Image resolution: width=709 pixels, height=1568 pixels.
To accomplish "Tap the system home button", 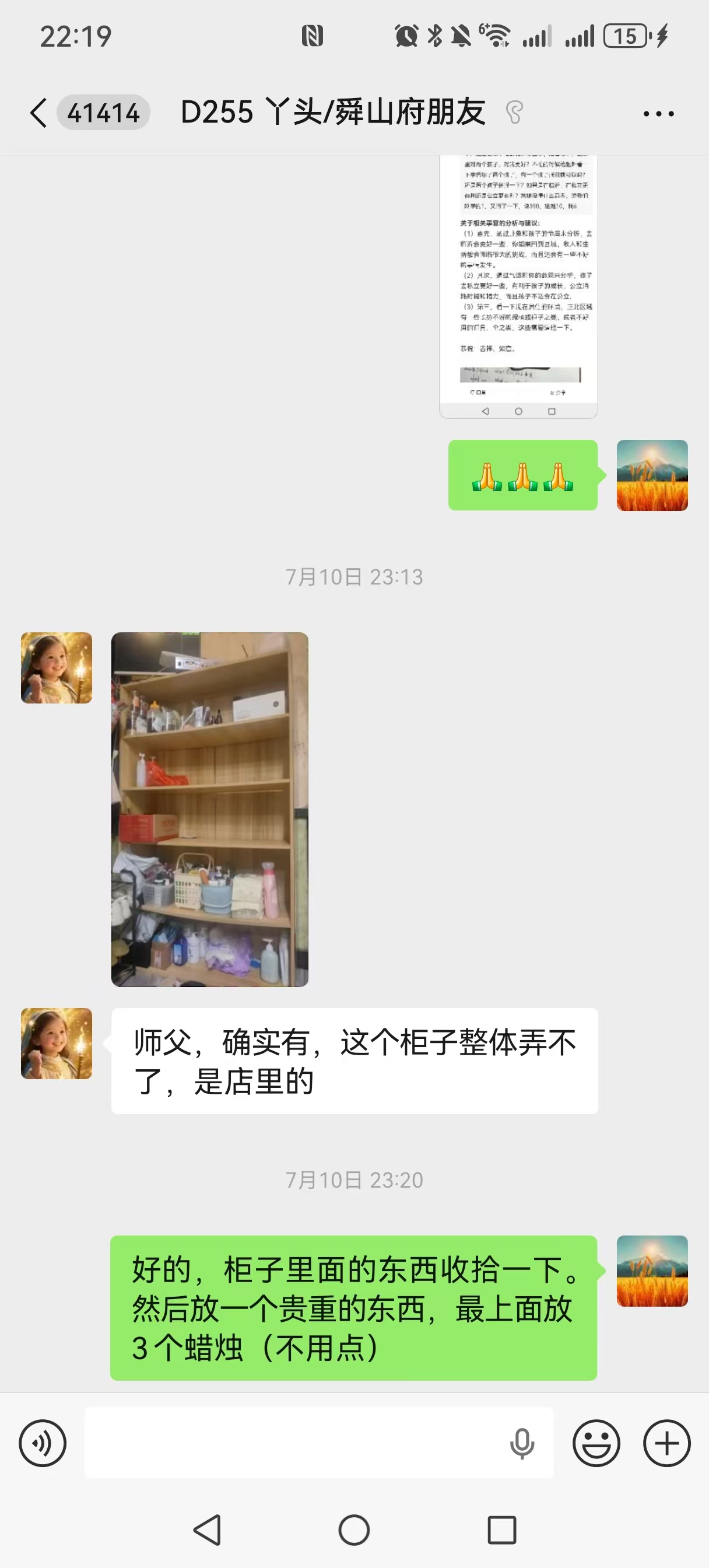I will click(x=354, y=1529).
